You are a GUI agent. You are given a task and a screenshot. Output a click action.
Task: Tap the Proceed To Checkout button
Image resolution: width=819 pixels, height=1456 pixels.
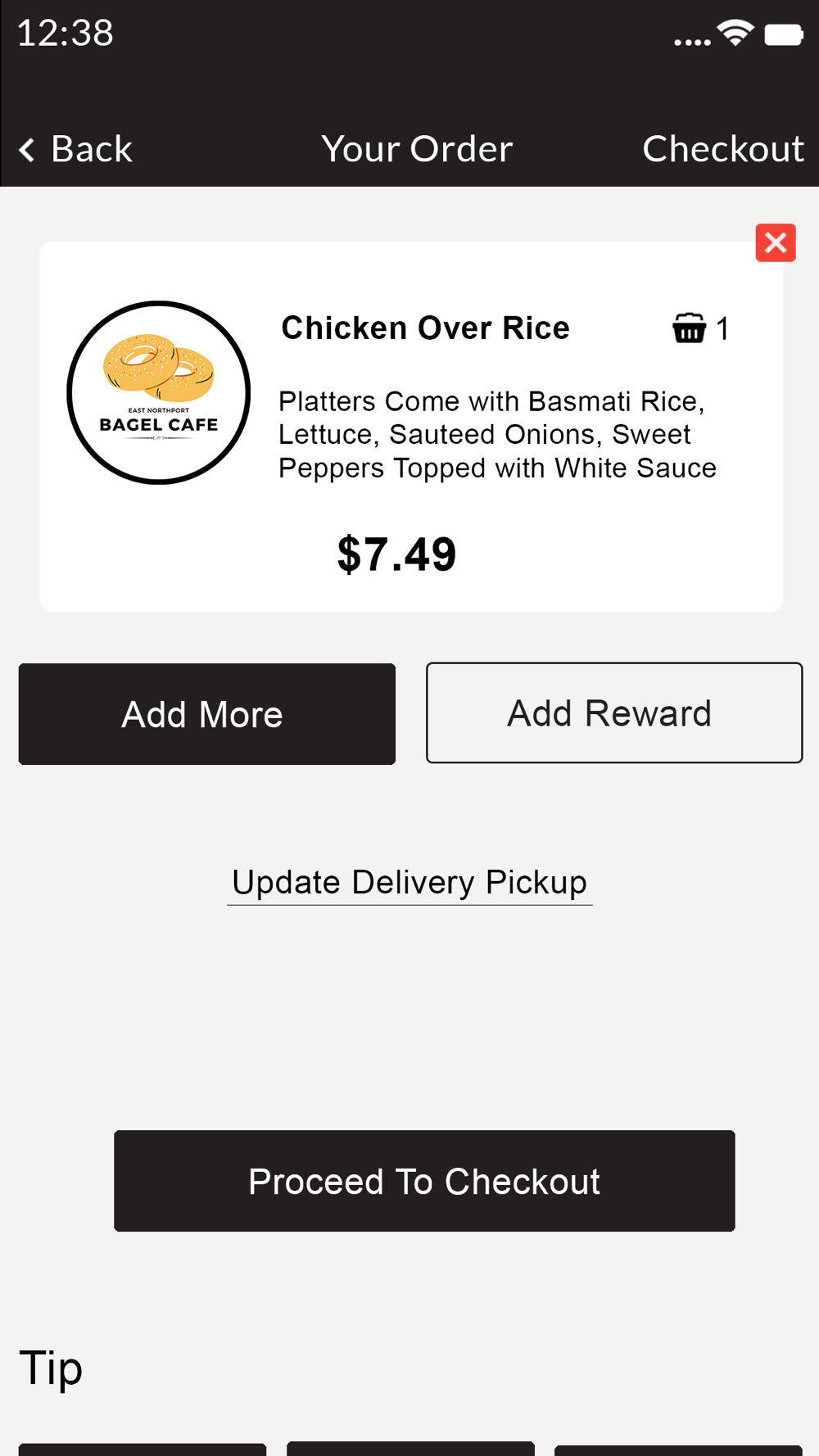pos(424,1181)
